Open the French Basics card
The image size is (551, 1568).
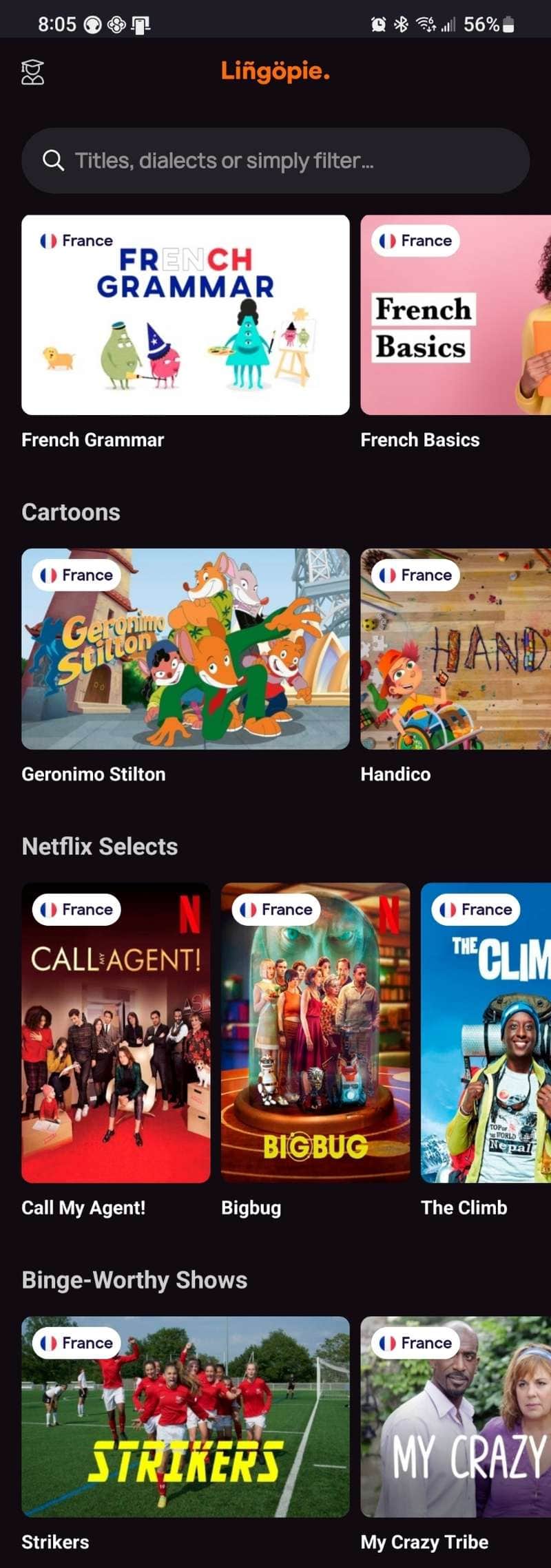tap(455, 315)
